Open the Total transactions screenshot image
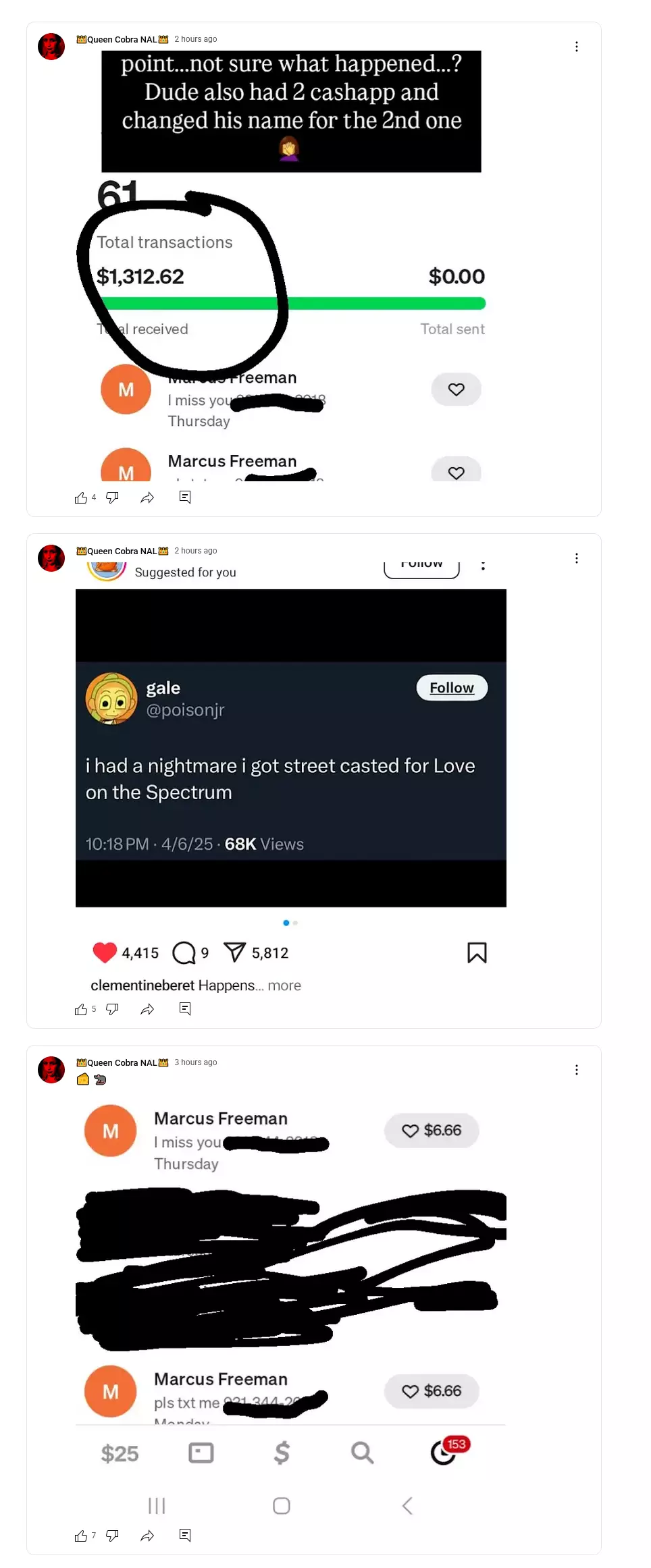The height and width of the screenshot is (1568, 651). pos(291,266)
